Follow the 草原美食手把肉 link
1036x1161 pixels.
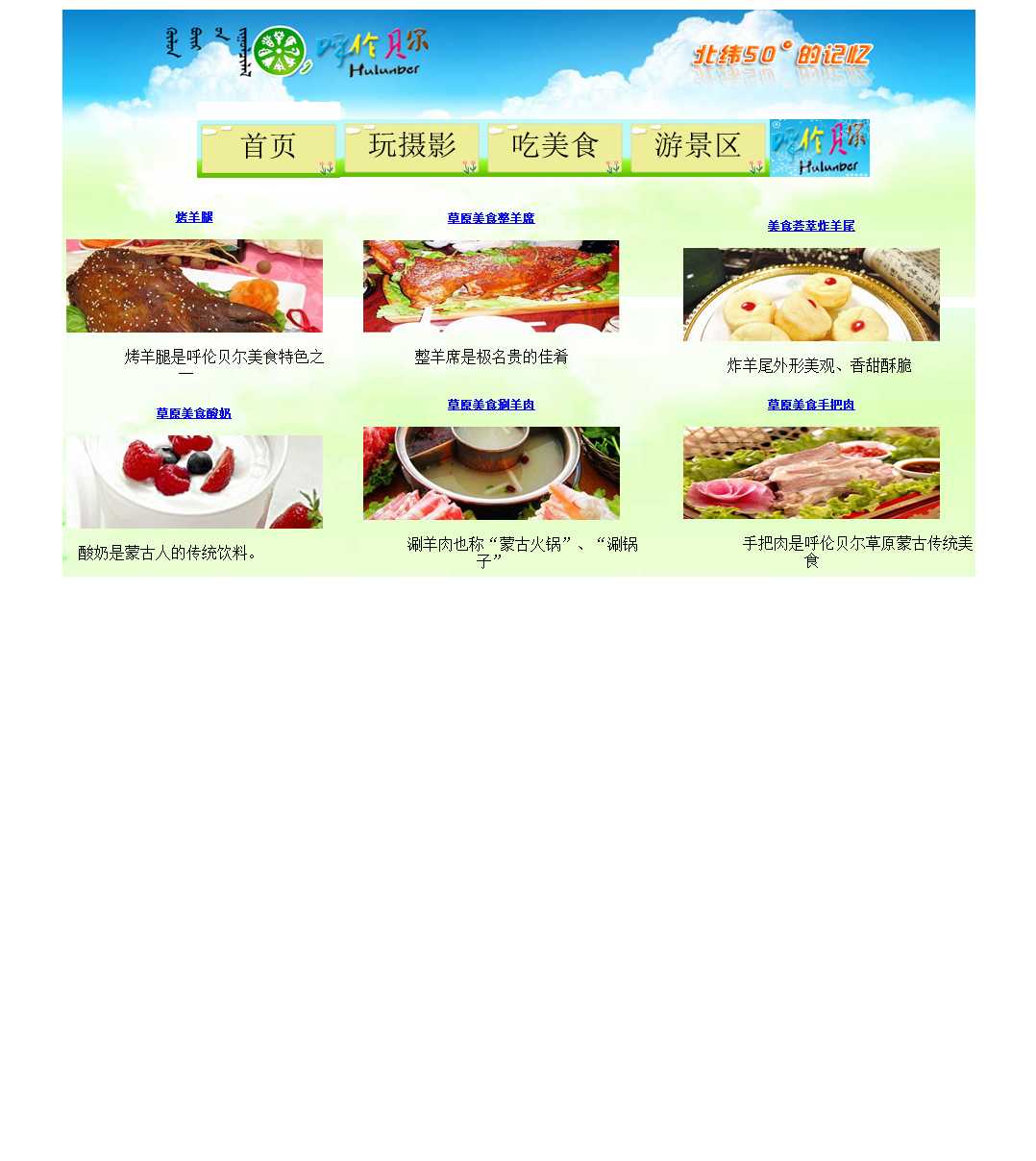[811, 405]
